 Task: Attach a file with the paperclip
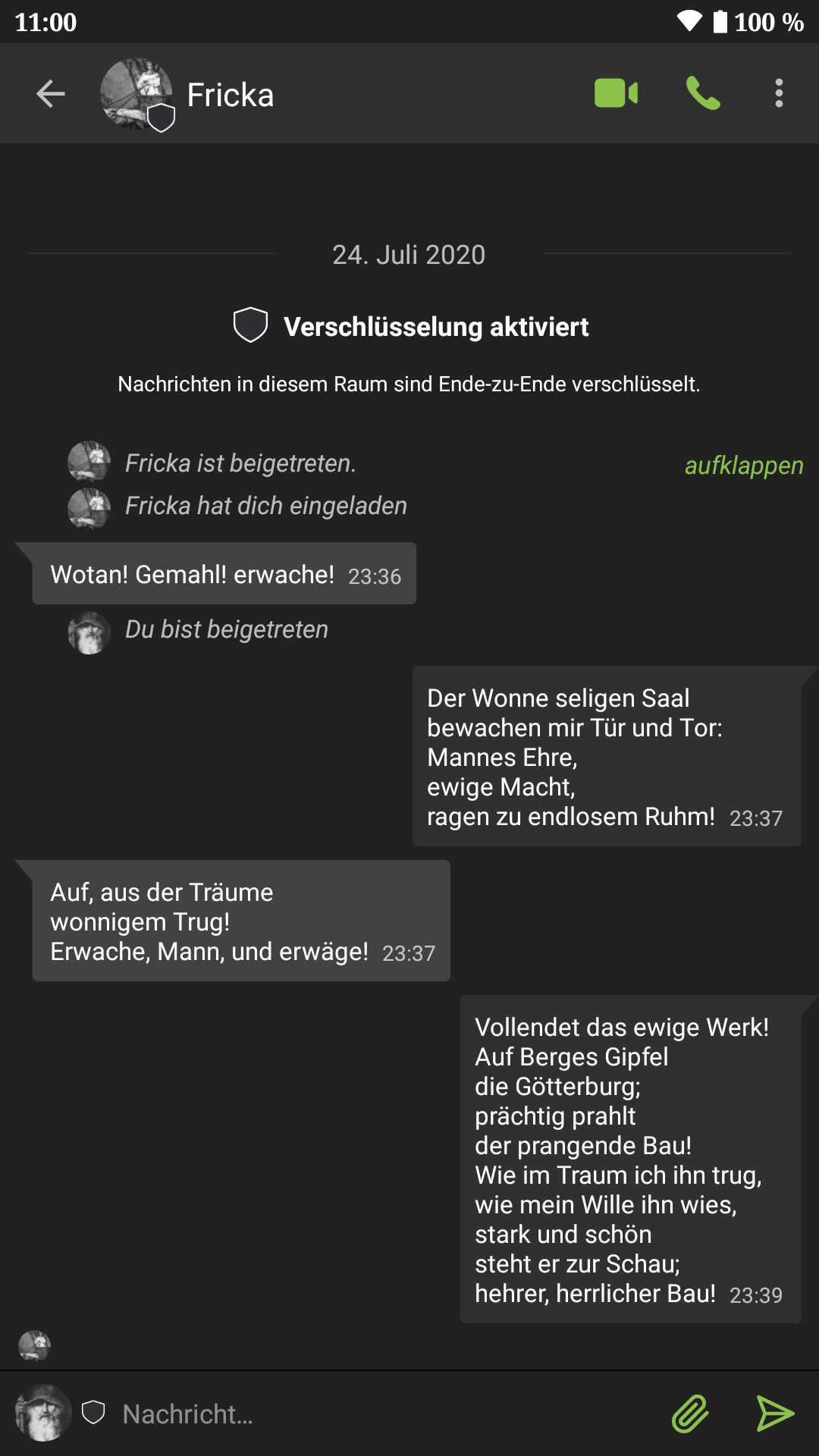[690, 1414]
